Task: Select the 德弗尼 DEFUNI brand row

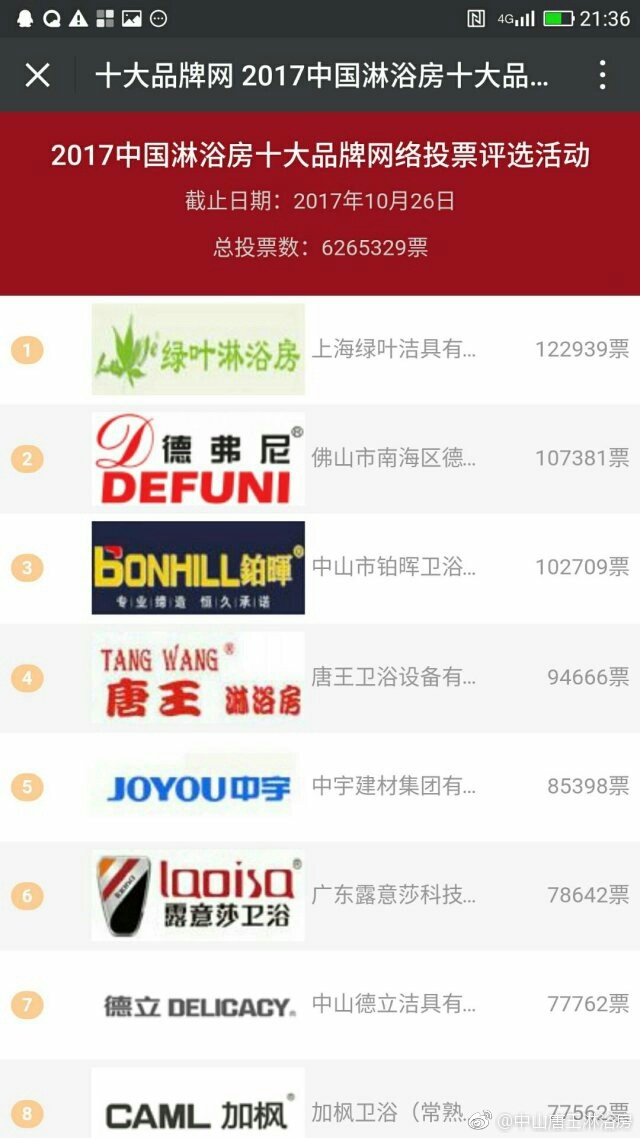Action: coord(198,459)
